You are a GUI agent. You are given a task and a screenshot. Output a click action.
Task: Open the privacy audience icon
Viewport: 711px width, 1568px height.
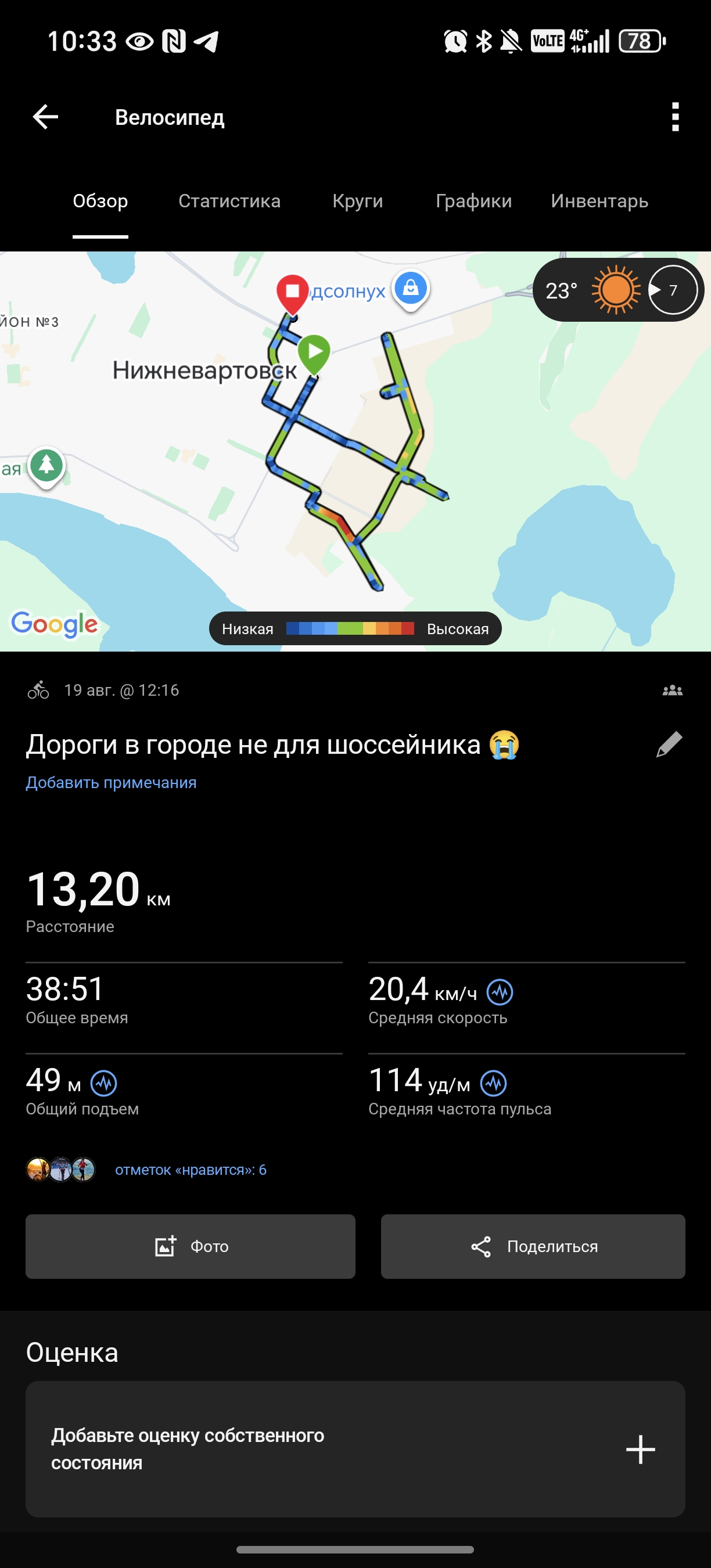672,691
